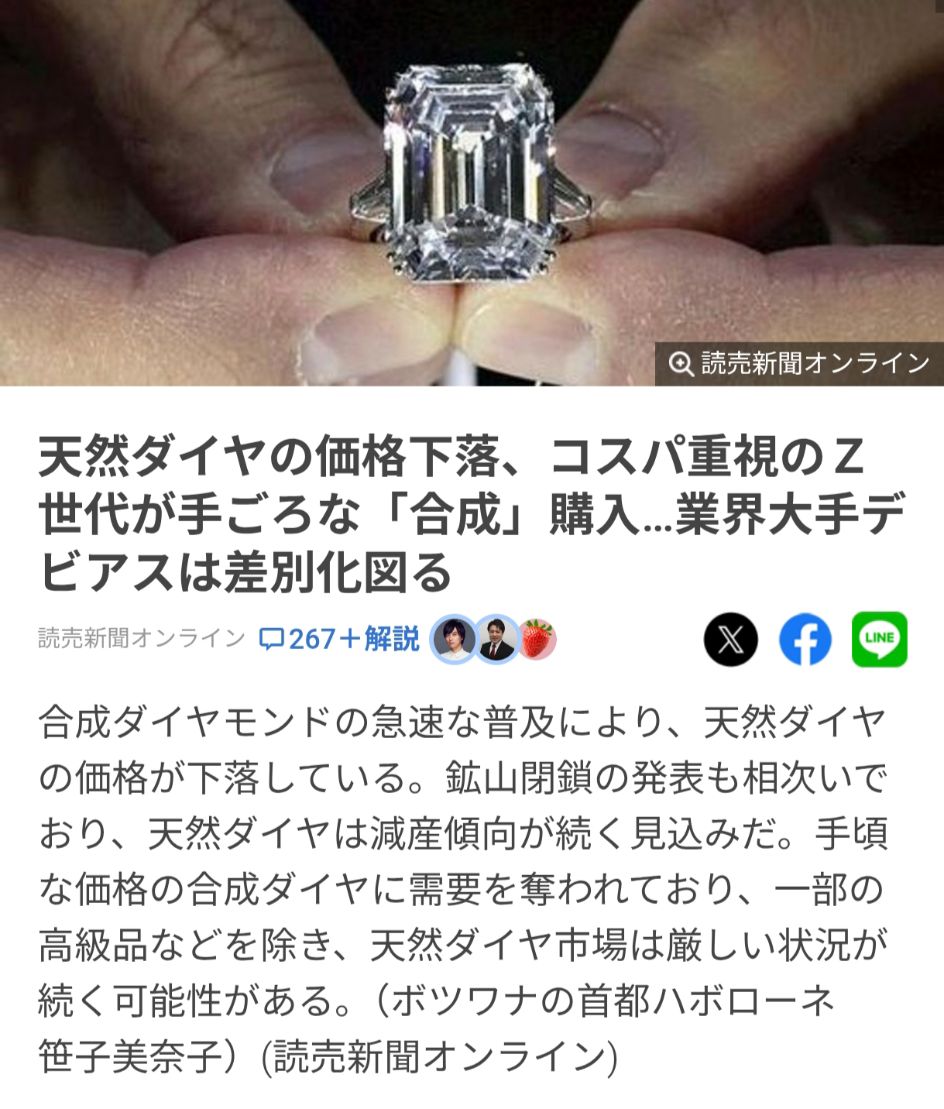Share the article on Facebook
The height and width of the screenshot is (1109, 944).
[x=805, y=640]
